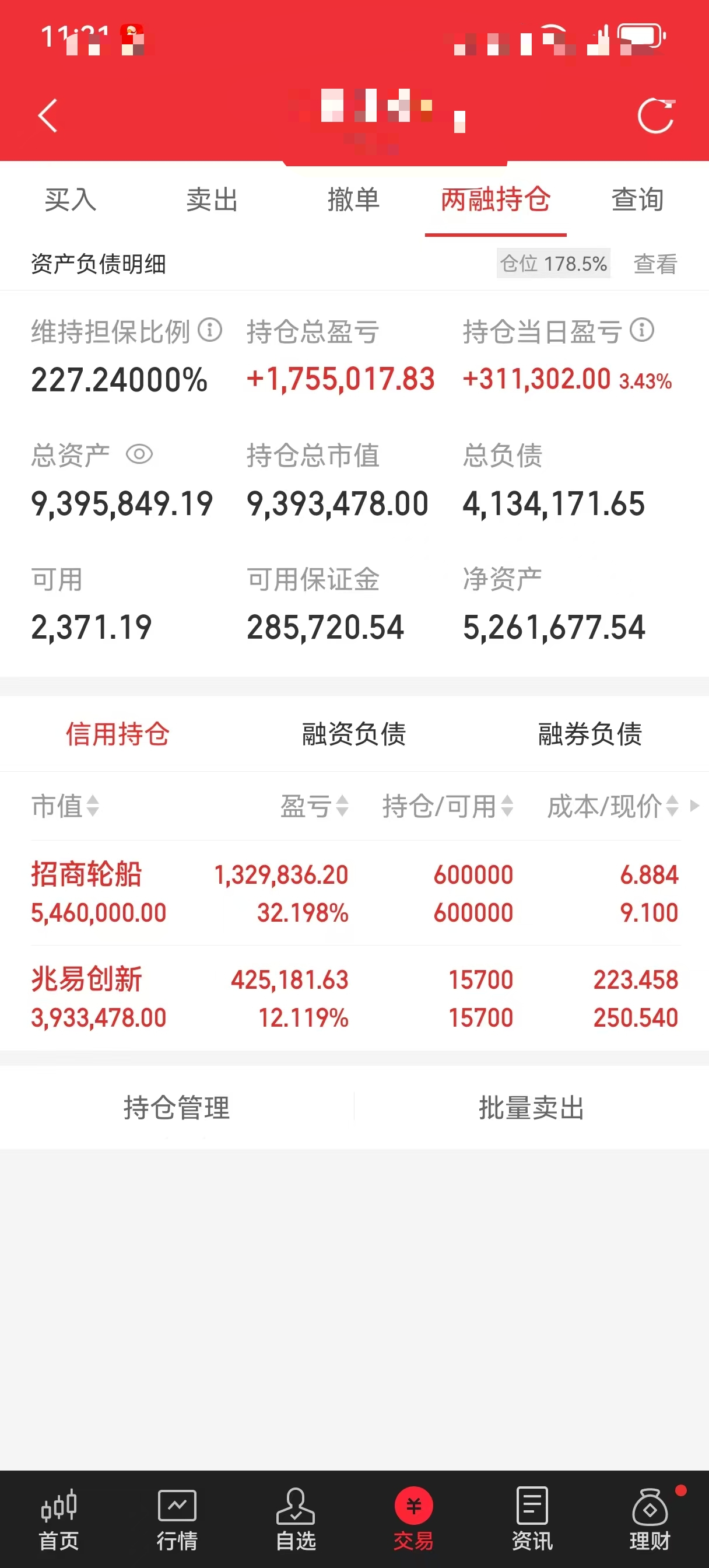Open the 招商轮船 holding row
This screenshot has width=709, height=1568.
tap(354, 894)
